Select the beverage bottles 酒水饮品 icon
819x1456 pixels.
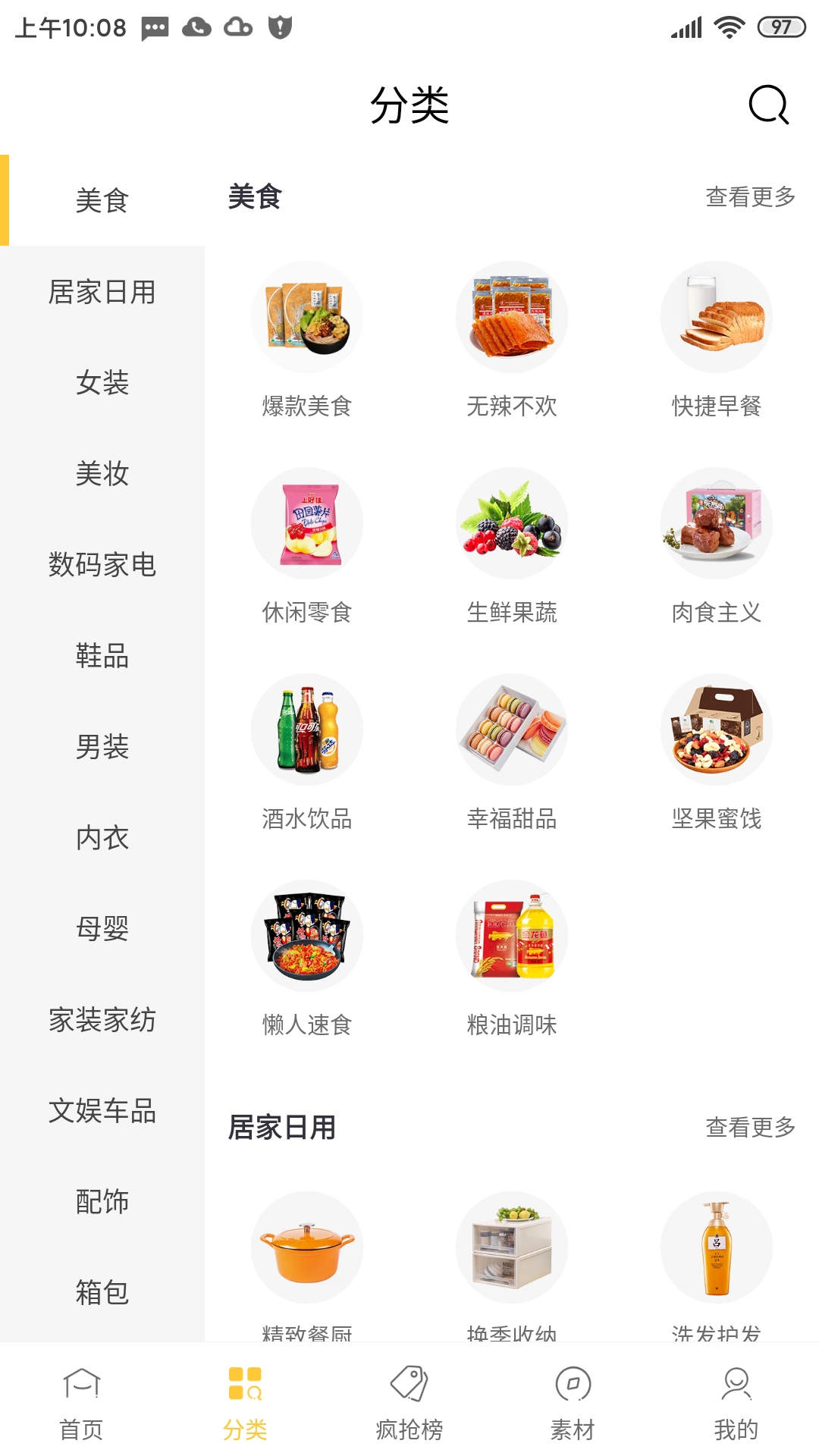coord(306,728)
